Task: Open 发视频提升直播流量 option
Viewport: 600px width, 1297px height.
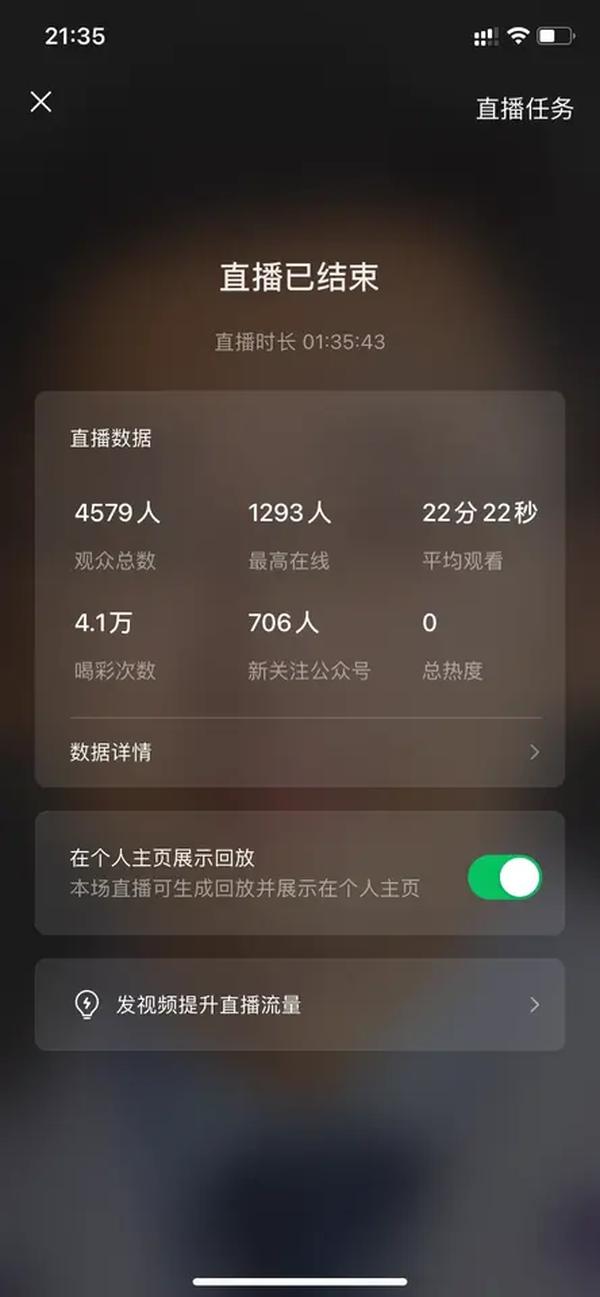Action: 300,1005
